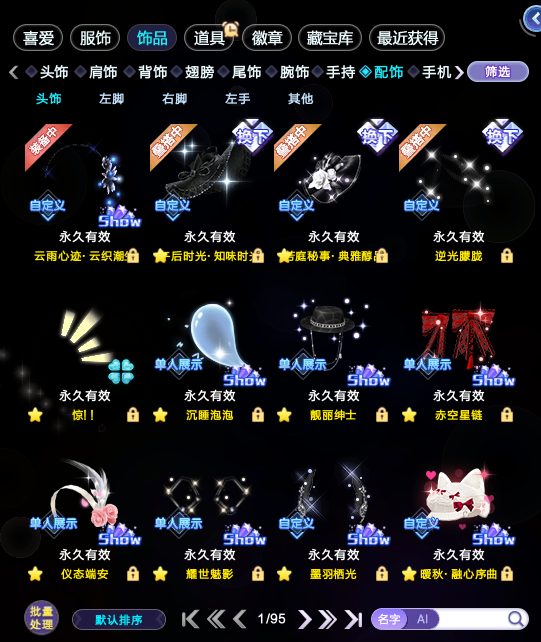Viewport: 541px width, 642px height.
Task: Tap the 筛选 filter button
Action: click(x=498, y=72)
